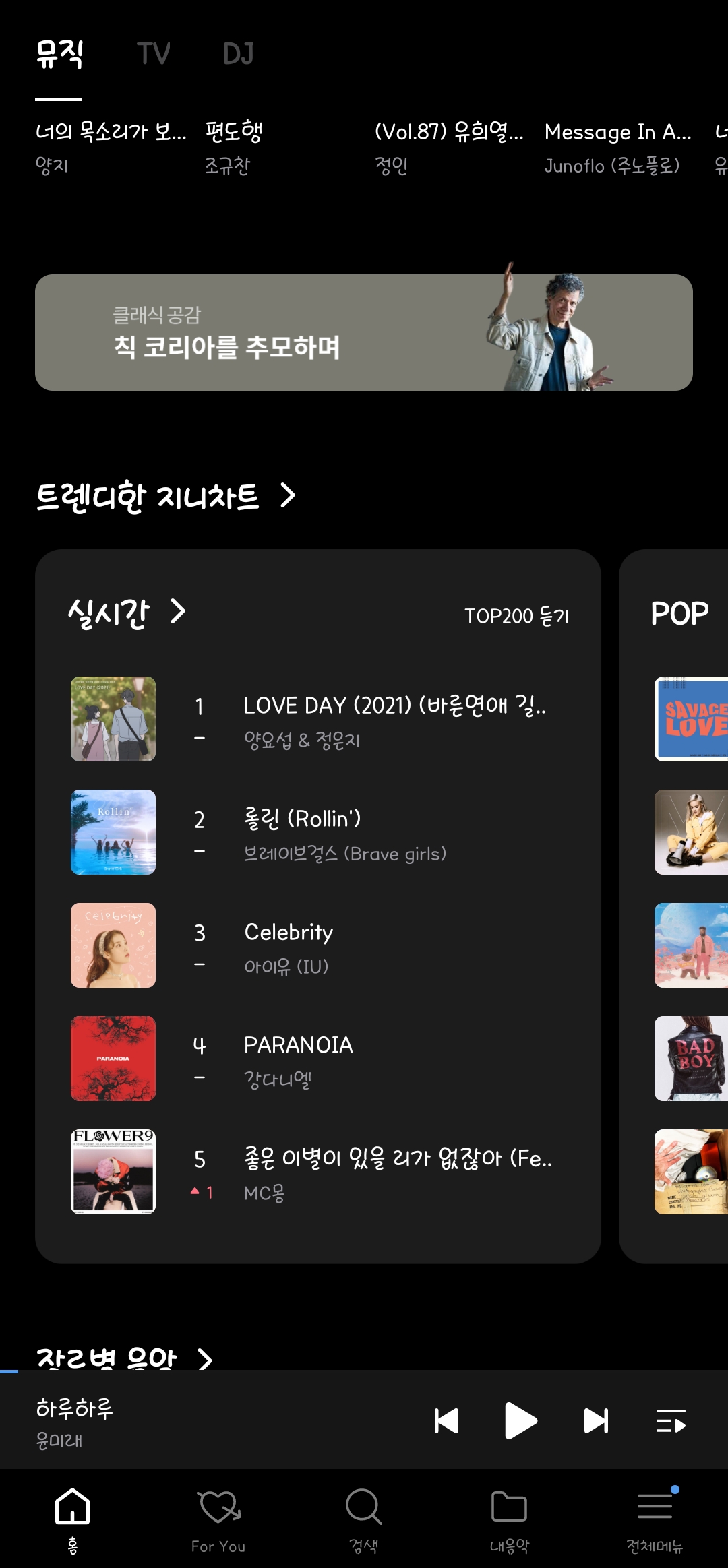
Task: Open the 검색 search tab
Action: [x=364, y=1519]
